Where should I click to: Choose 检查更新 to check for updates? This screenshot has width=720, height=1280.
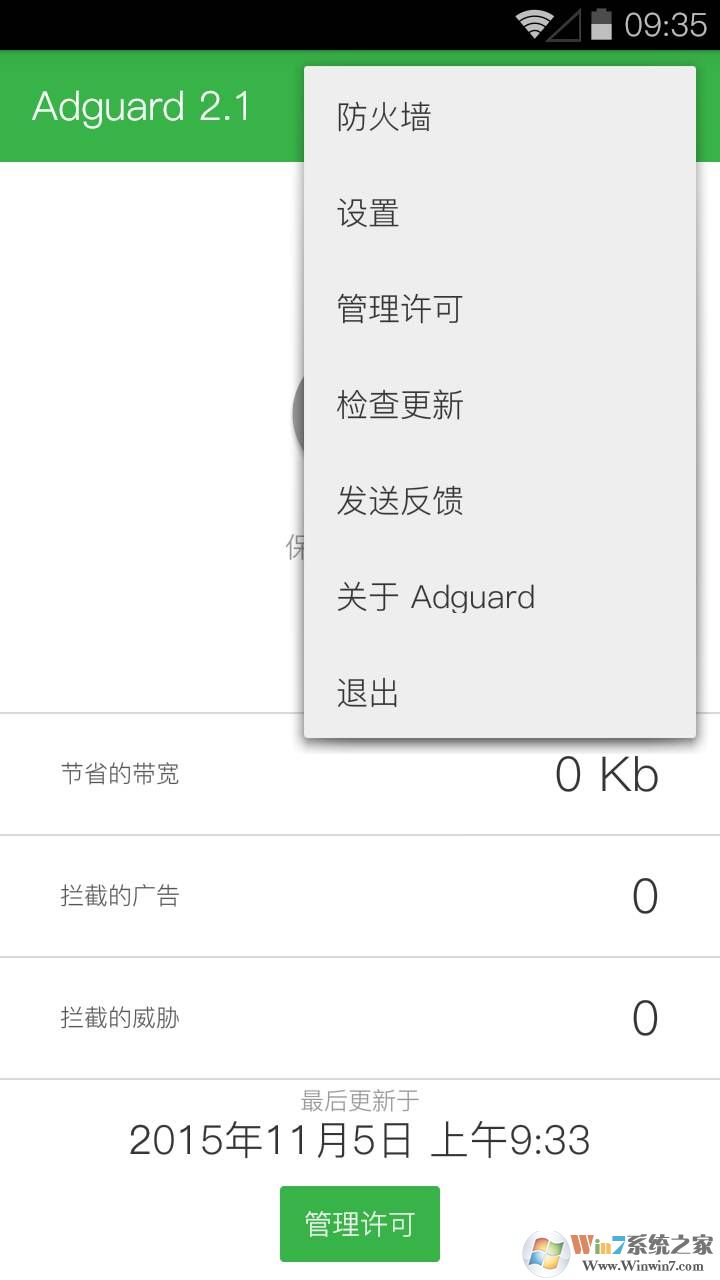click(397, 405)
